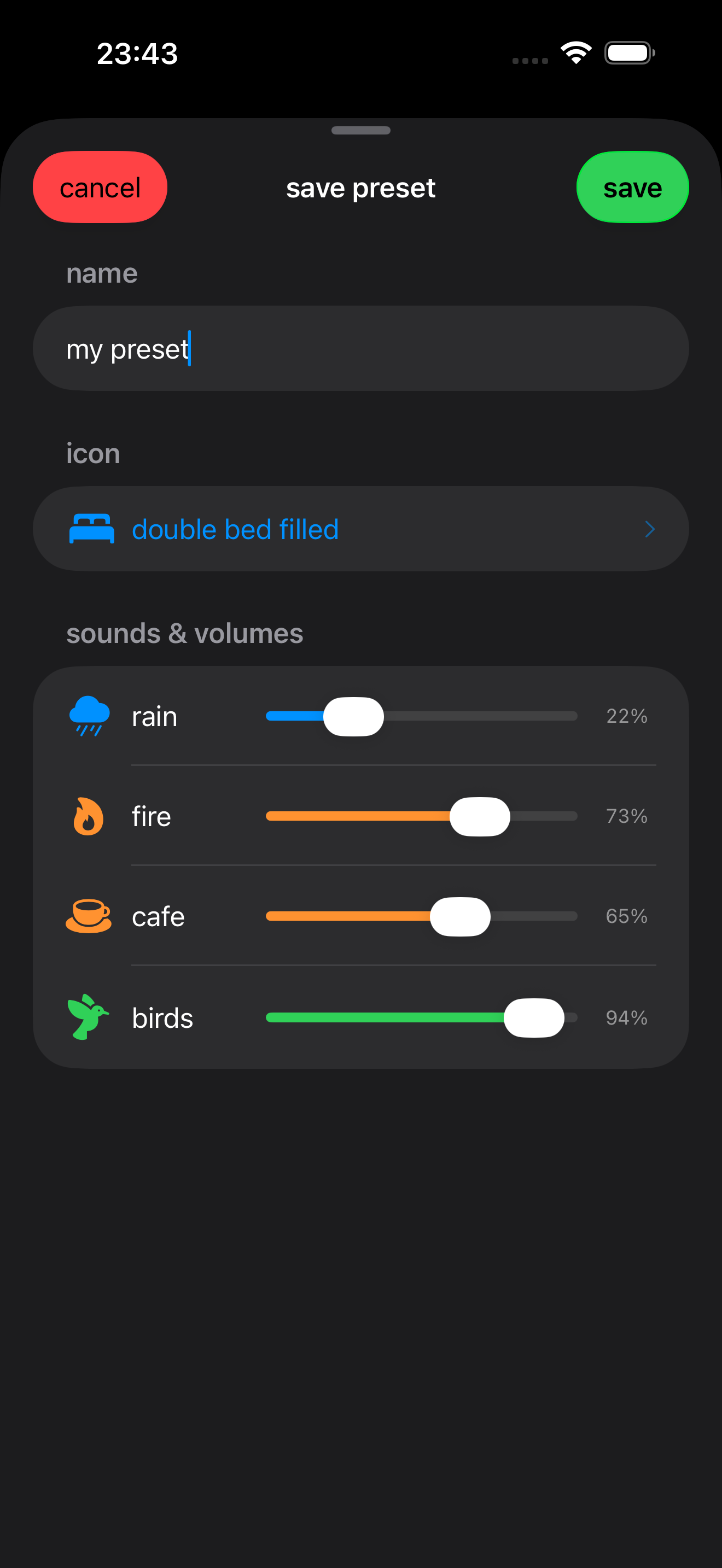Viewport: 722px width, 1568px height.
Task: Save the preset with the green button
Action: coord(632,187)
